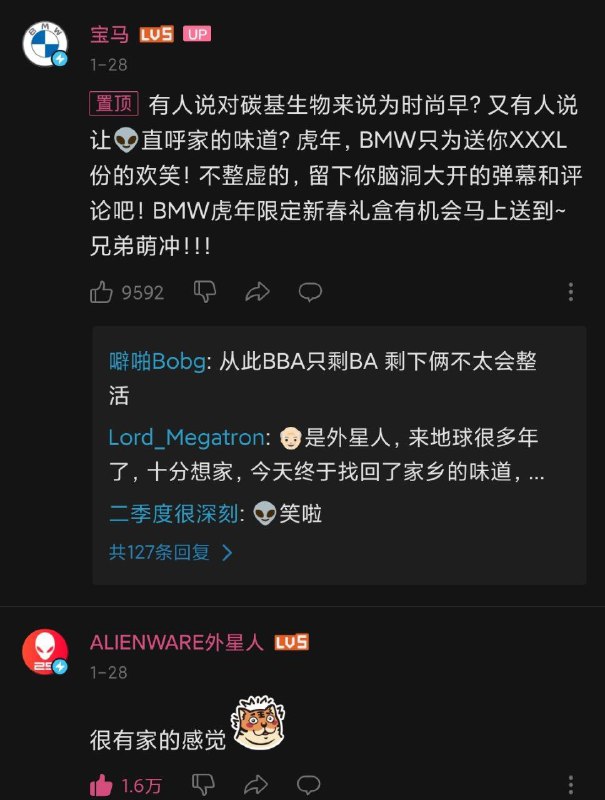Dislike the ALIENWARE外星人 comment
This screenshot has height=800, width=605.
(205, 785)
